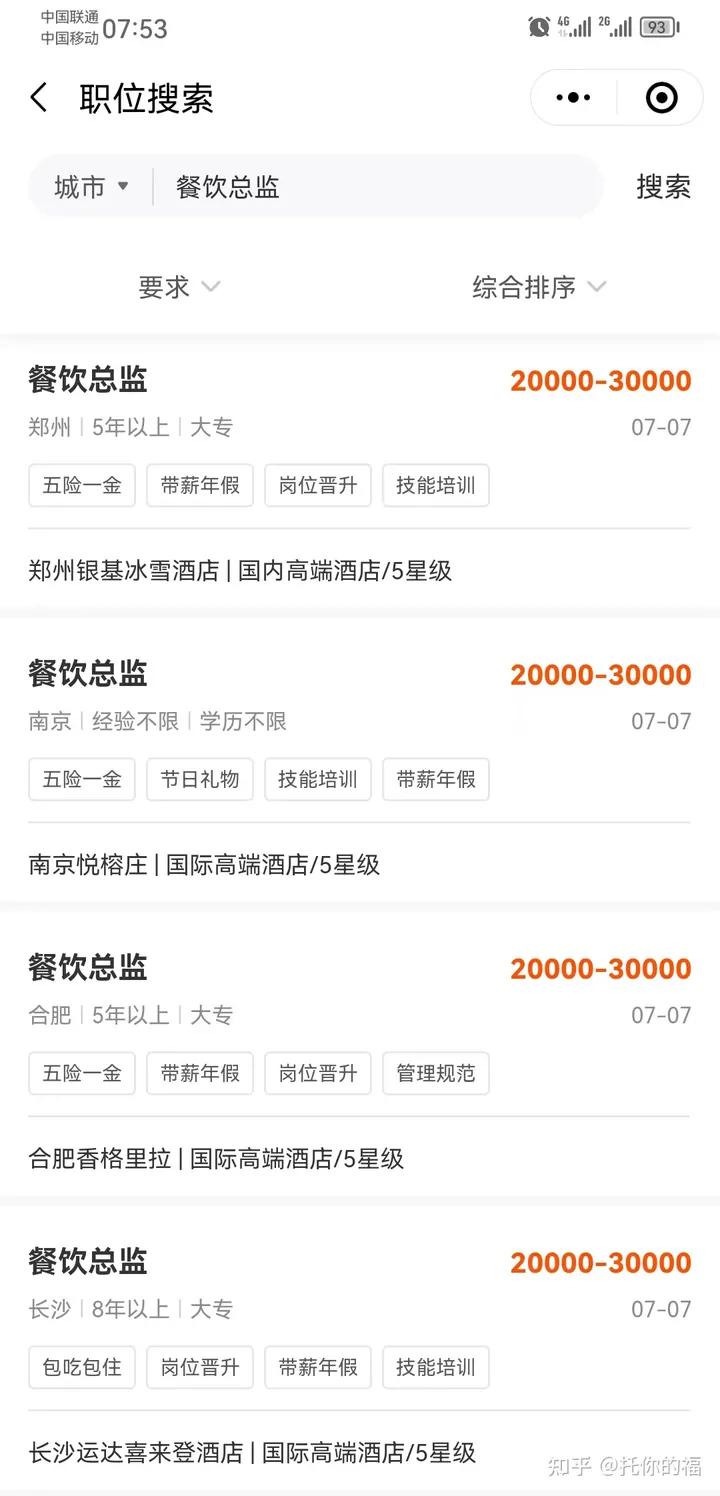Screen dimensions: 720x1496
Task: Select the 包吃包住 tag under 长沙 listing
Action: point(81,1367)
